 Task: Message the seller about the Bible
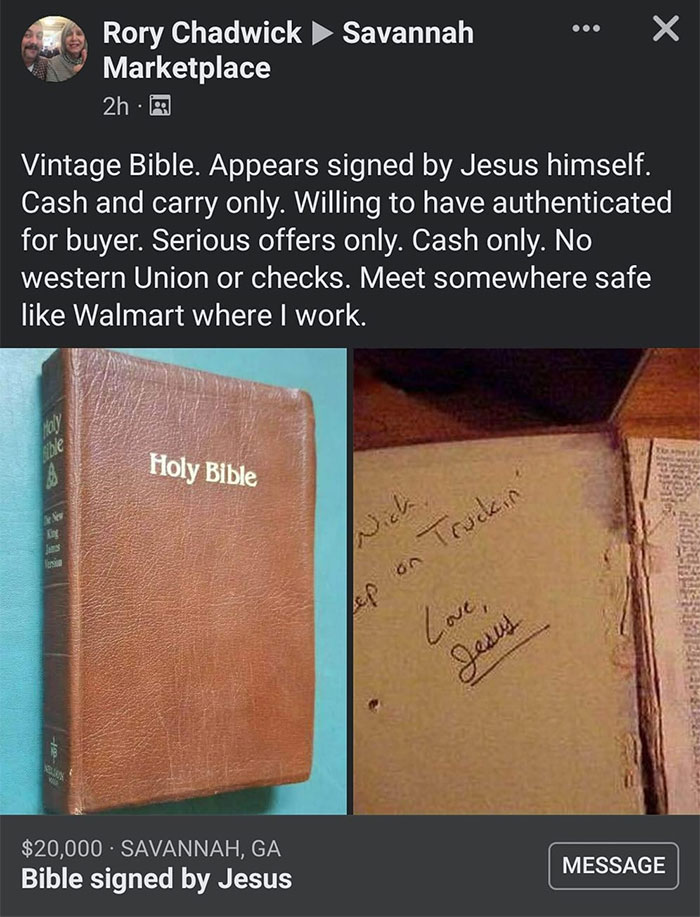tap(613, 865)
